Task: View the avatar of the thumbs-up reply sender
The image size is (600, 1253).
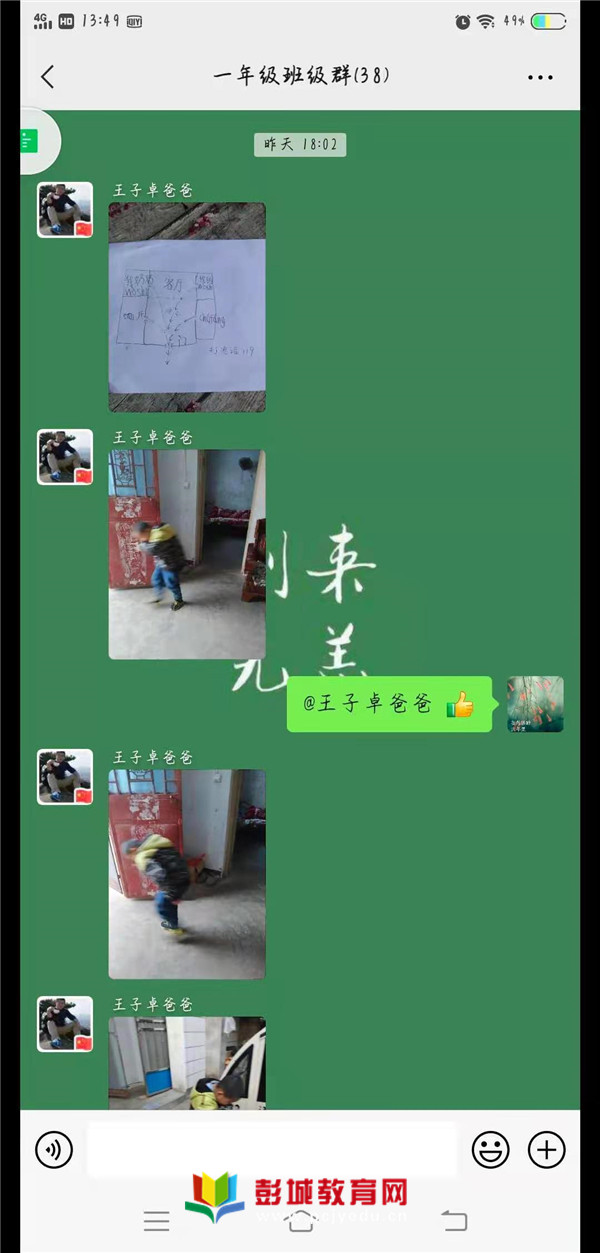Action: click(x=535, y=704)
